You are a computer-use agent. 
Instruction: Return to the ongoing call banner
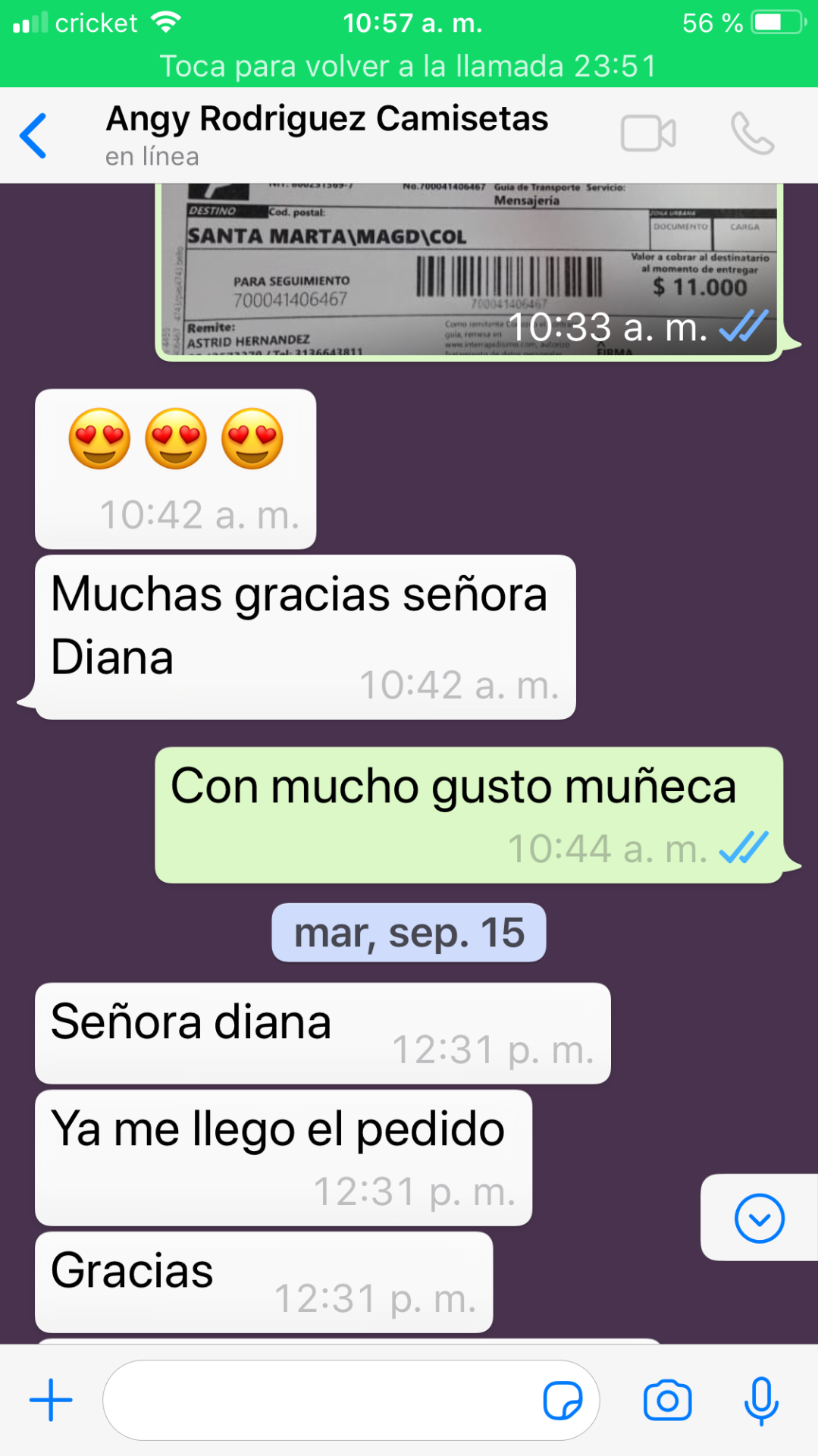click(409, 66)
